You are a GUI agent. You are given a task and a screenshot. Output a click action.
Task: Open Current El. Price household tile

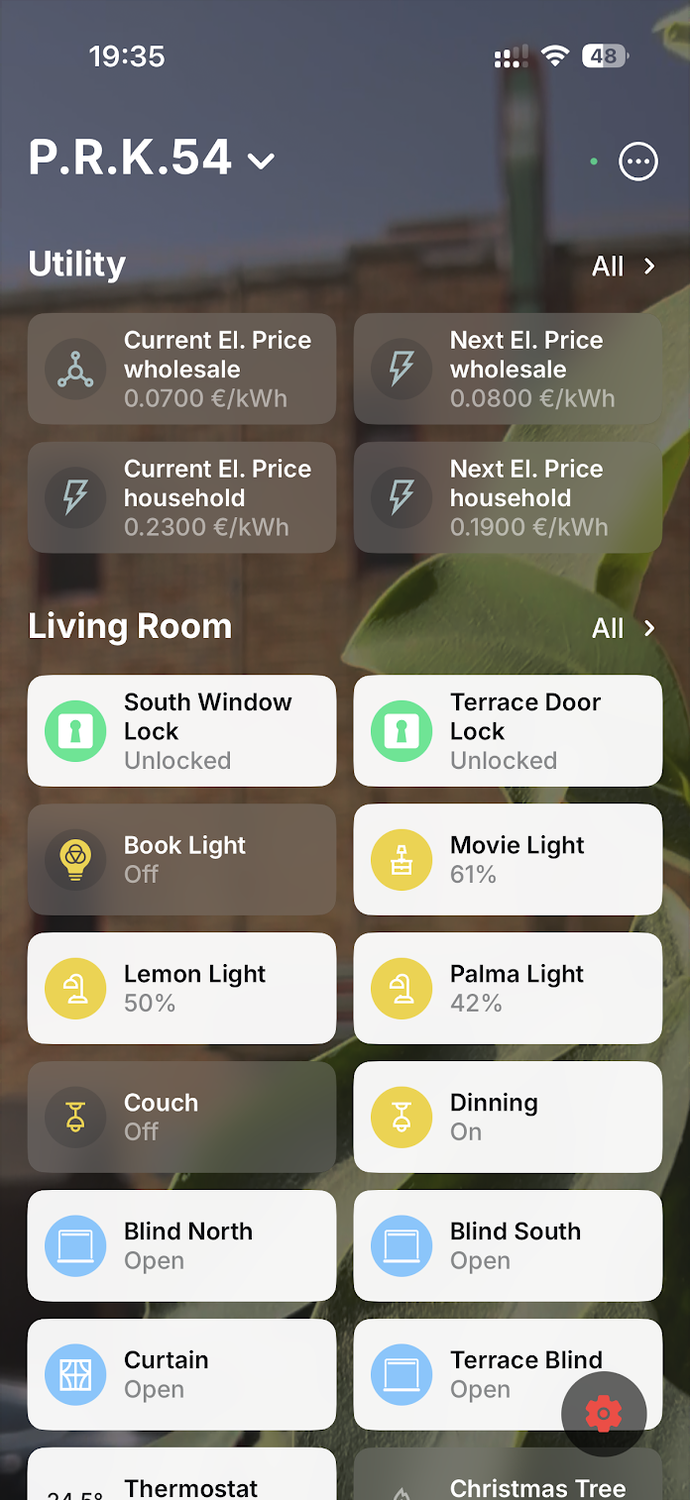(x=181, y=498)
